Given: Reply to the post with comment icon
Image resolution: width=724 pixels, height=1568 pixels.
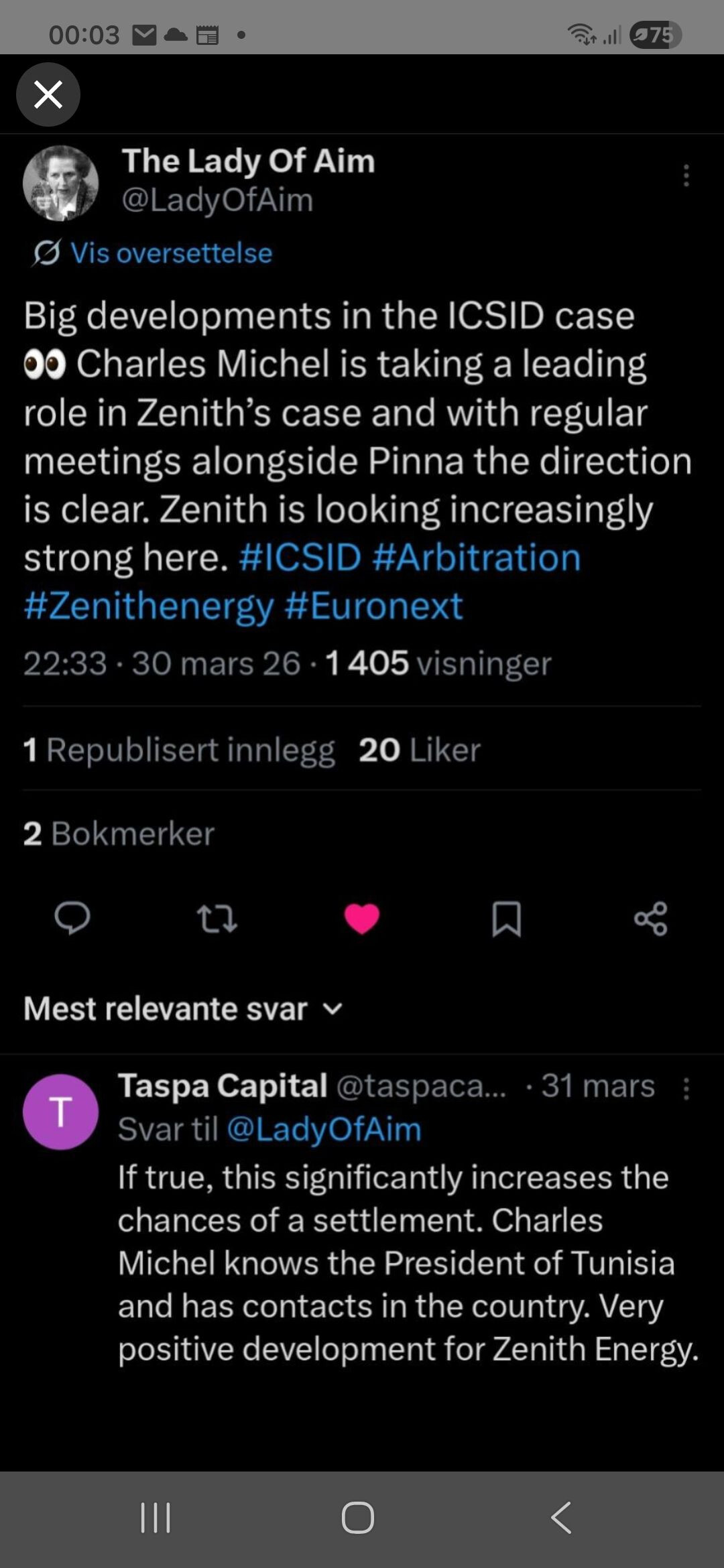Looking at the screenshot, I should coord(72,918).
